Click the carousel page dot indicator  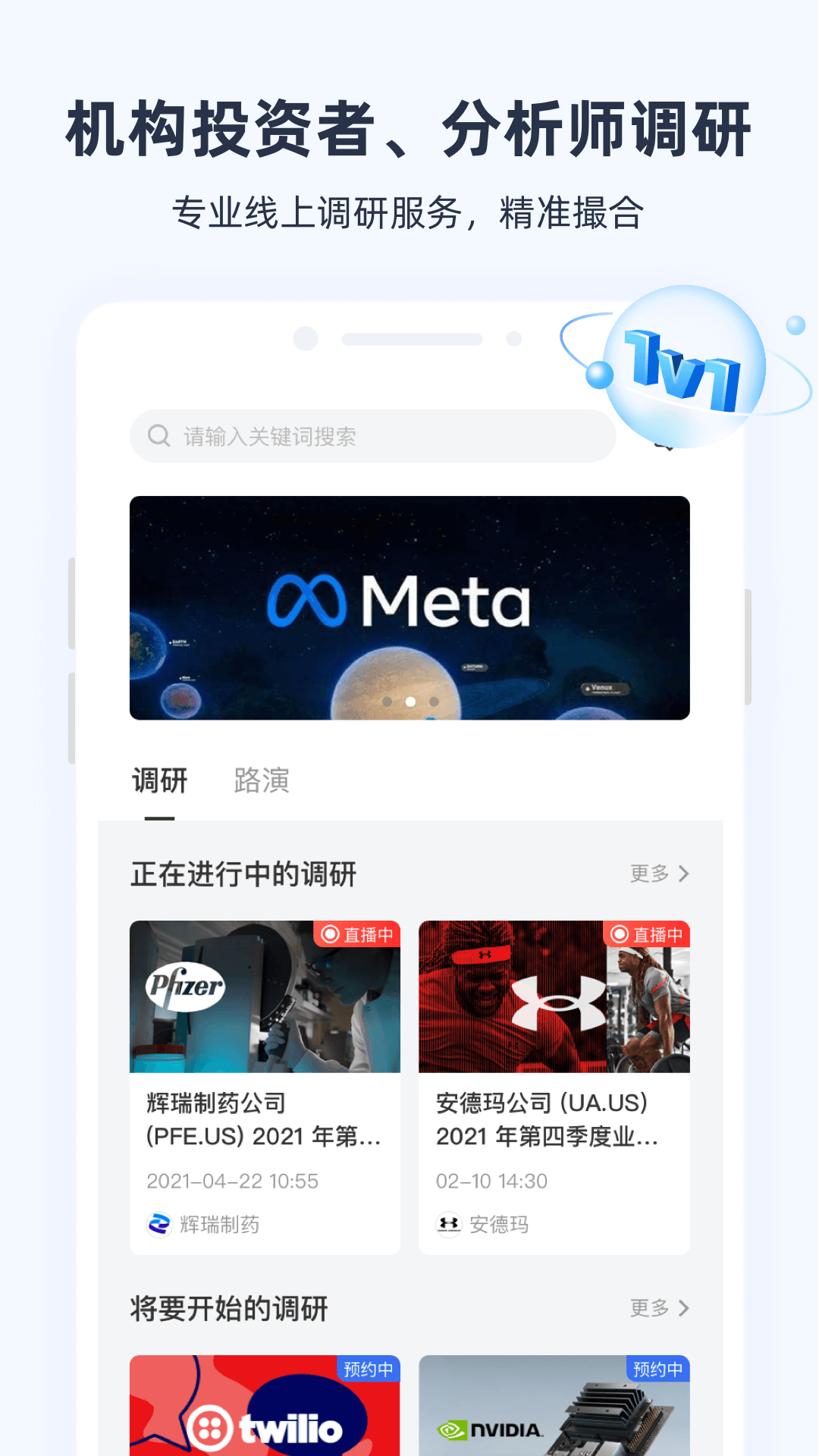[409, 702]
